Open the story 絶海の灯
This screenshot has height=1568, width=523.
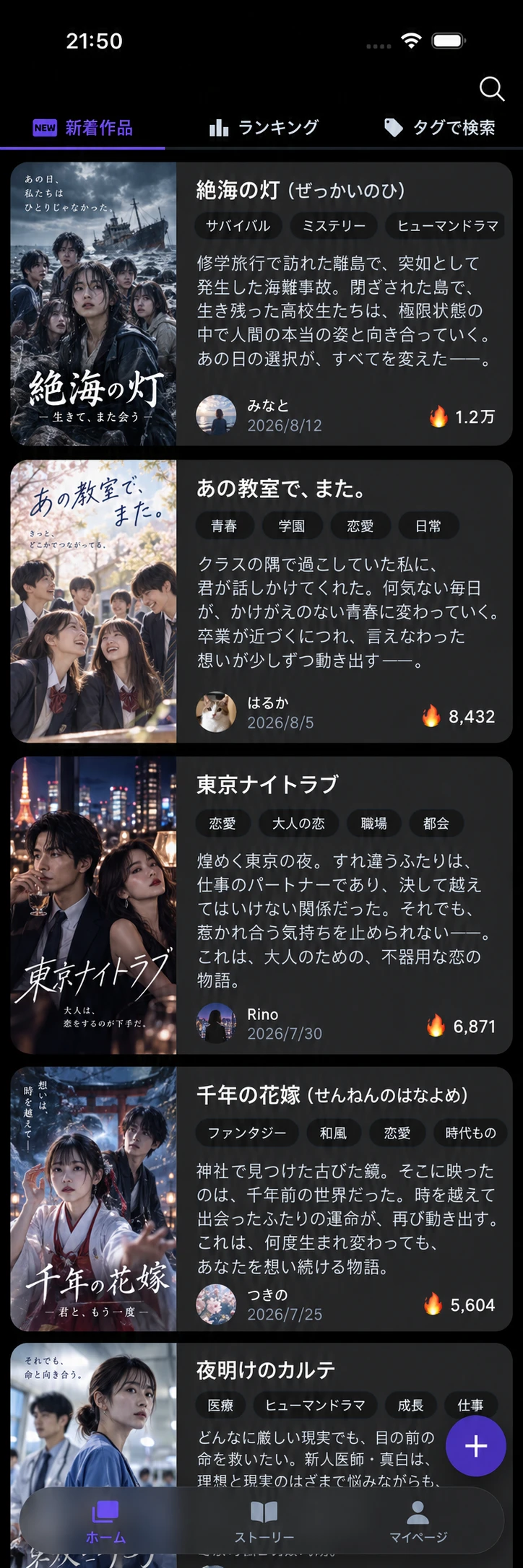point(261,304)
